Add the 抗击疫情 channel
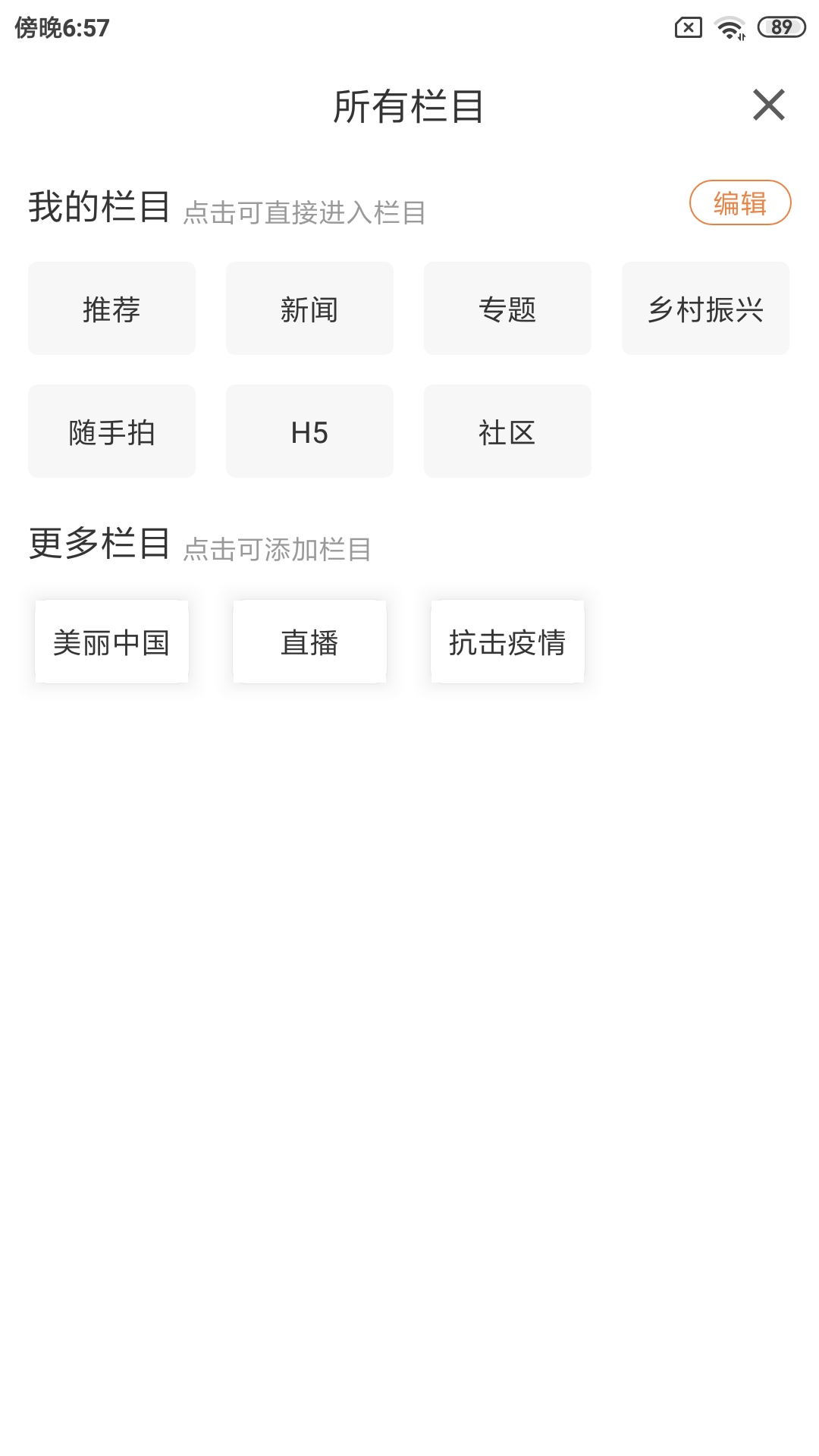 pyautogui.click(x=507, y=641)
